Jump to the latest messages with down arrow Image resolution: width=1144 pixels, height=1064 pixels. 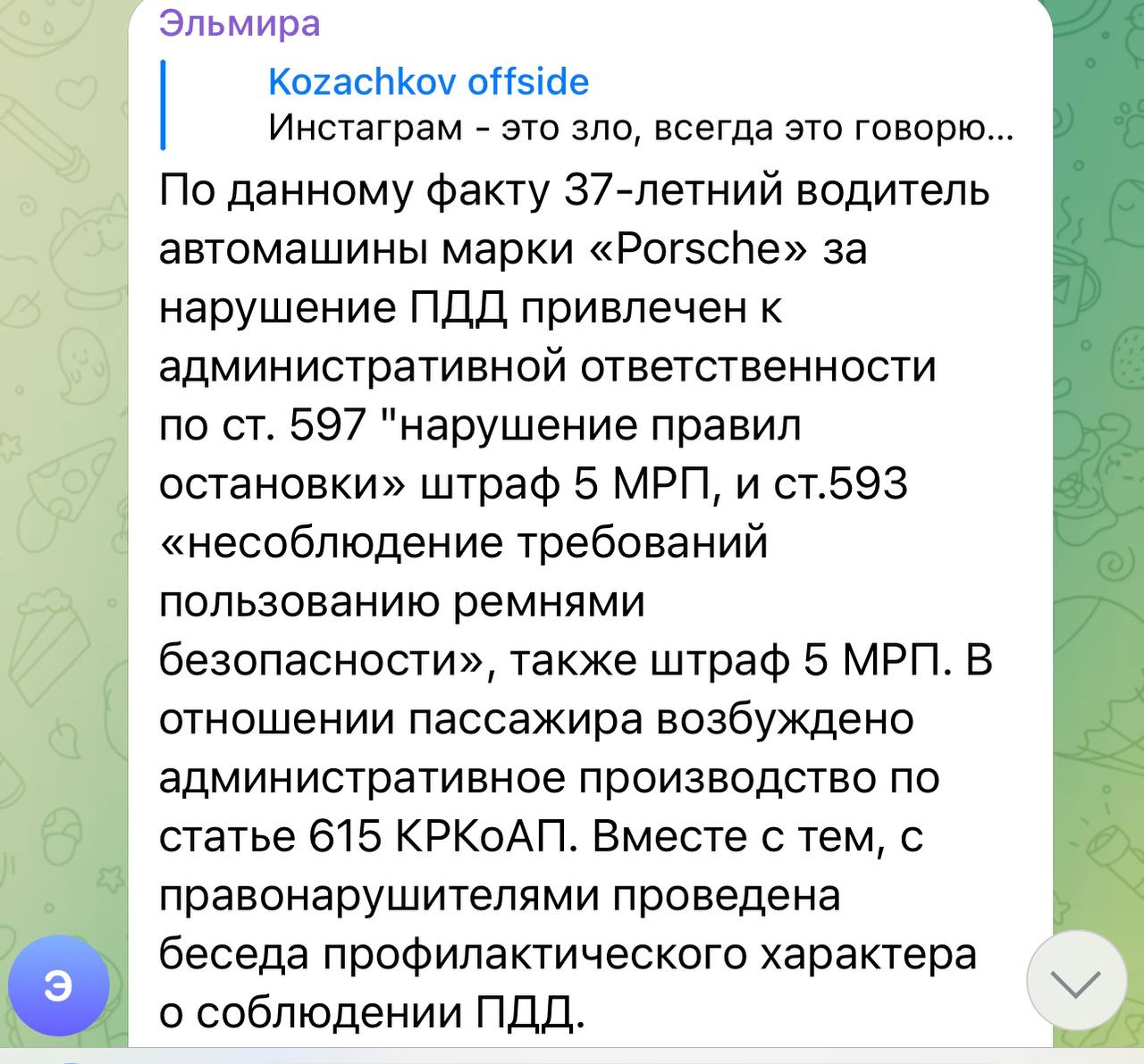coord(1075,984)
